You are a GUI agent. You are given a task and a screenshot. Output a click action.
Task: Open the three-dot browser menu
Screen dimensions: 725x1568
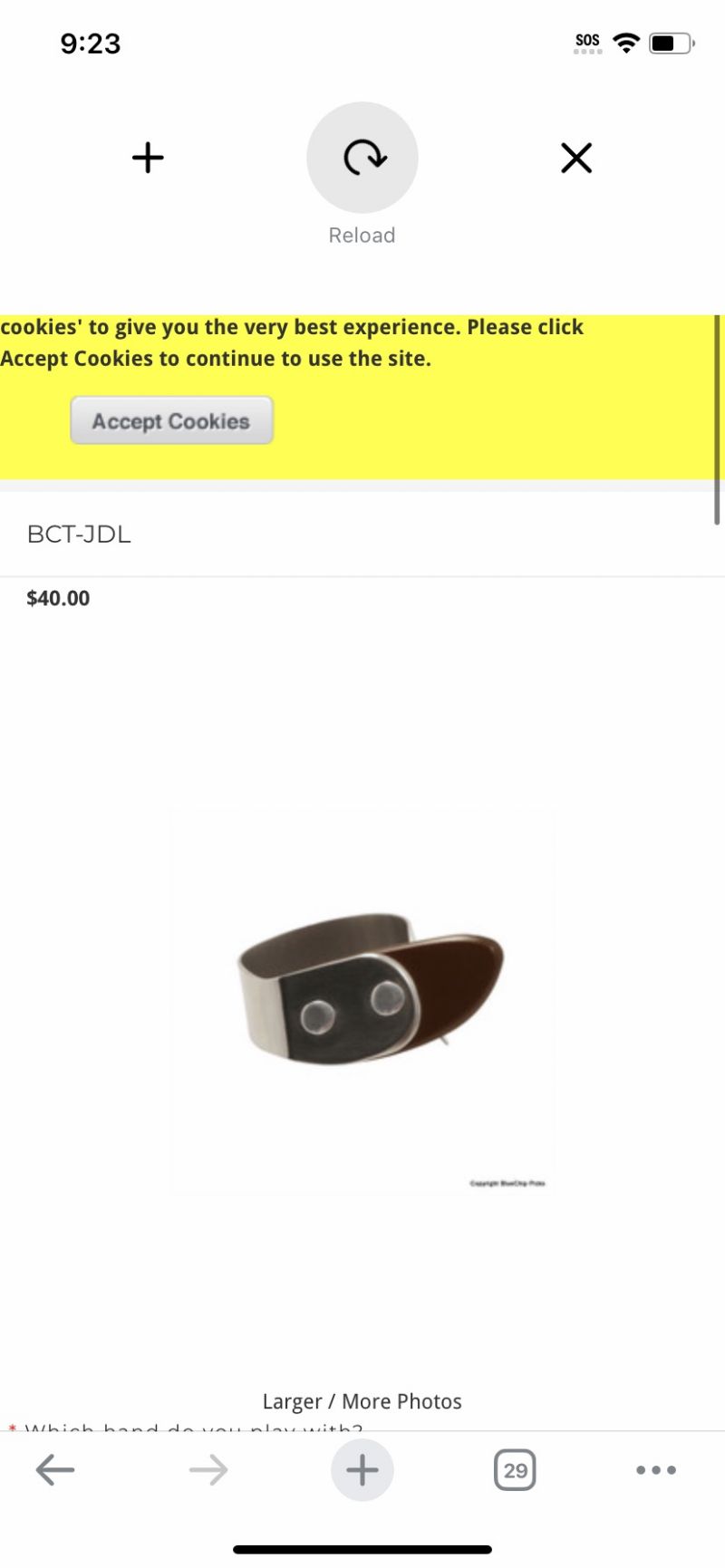click(656, 1470)
